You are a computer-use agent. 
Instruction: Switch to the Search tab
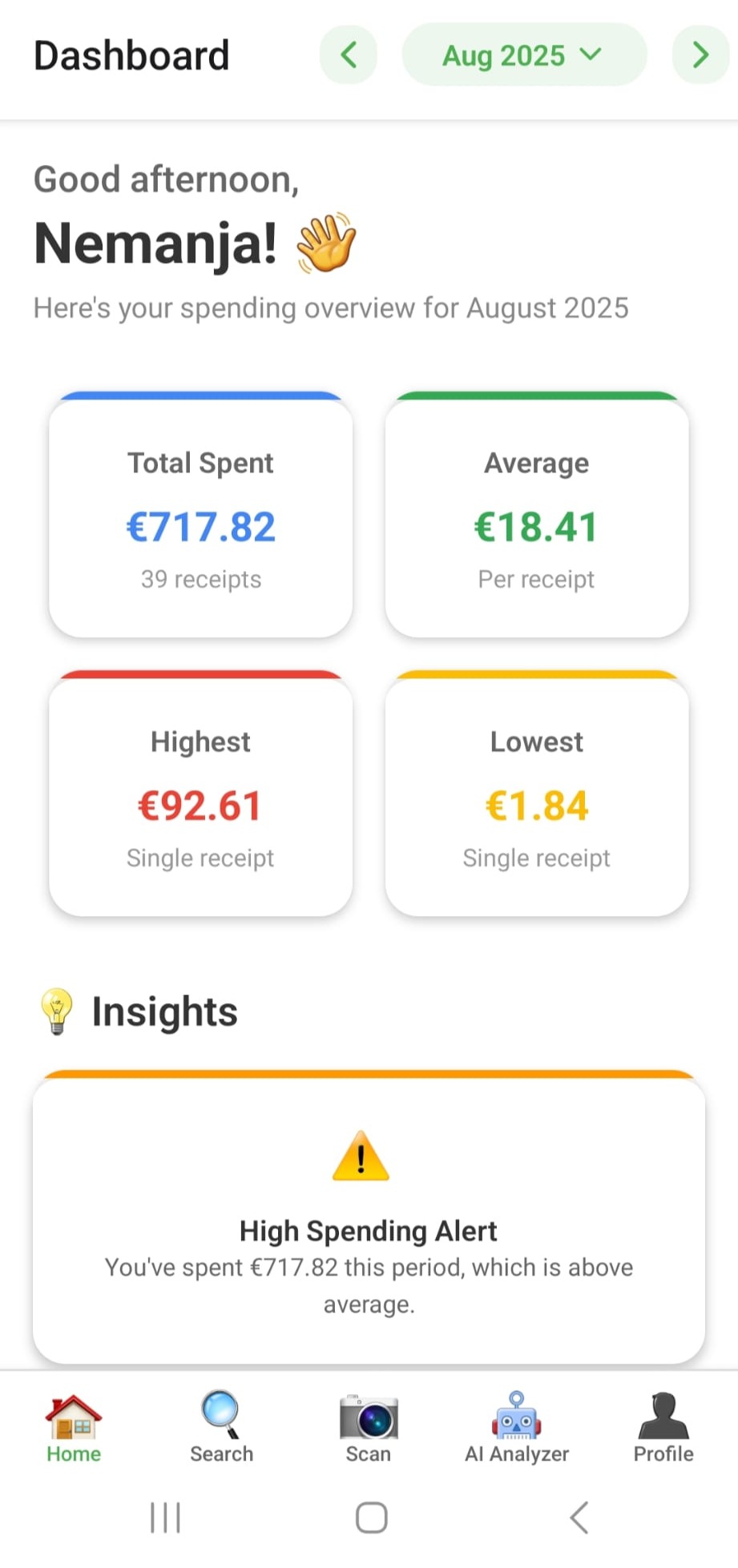click(x=221, y=1428)
